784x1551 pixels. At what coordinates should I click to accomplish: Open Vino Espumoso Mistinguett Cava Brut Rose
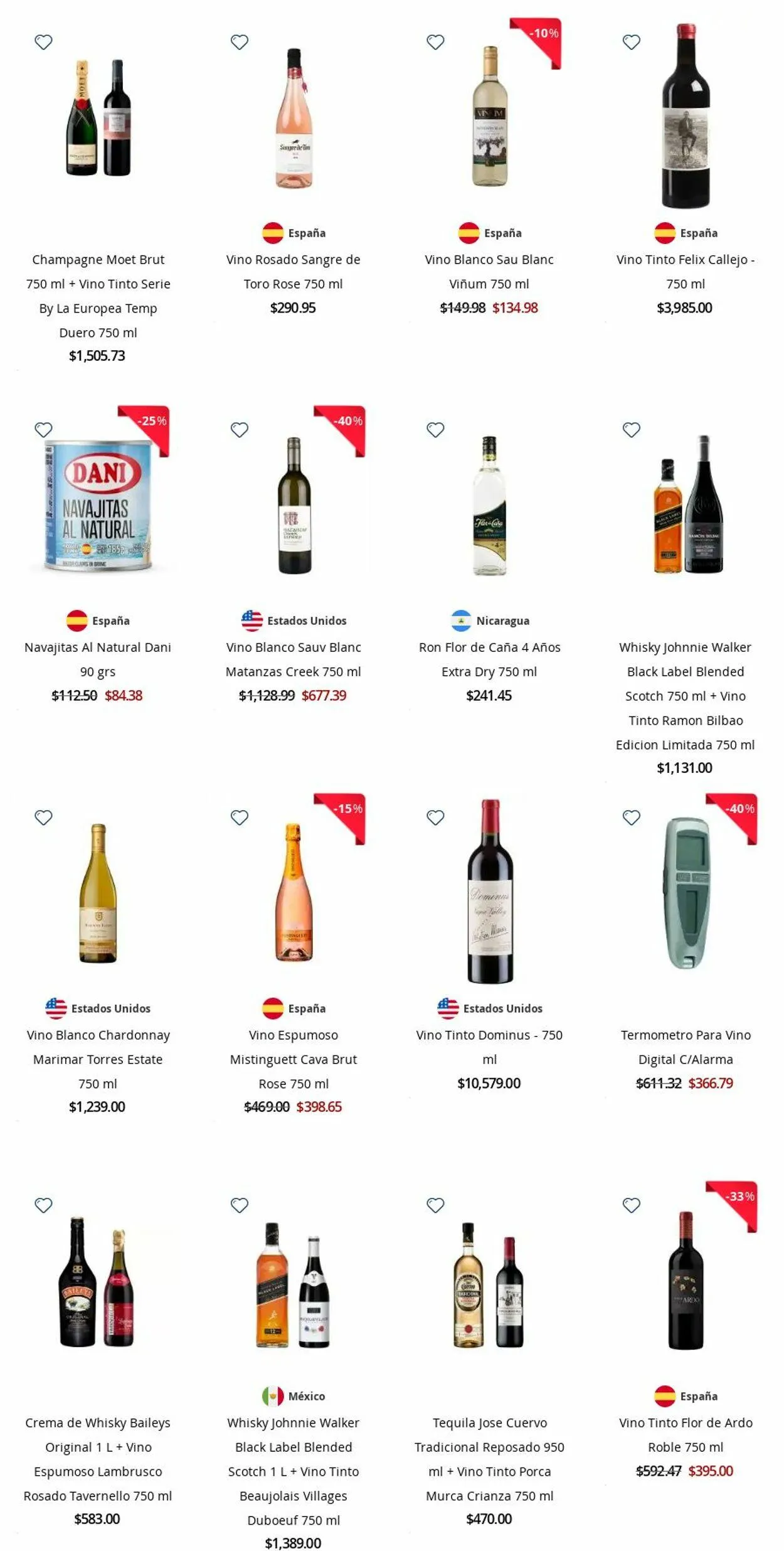pyautogui.click(x=293, y=1059)
